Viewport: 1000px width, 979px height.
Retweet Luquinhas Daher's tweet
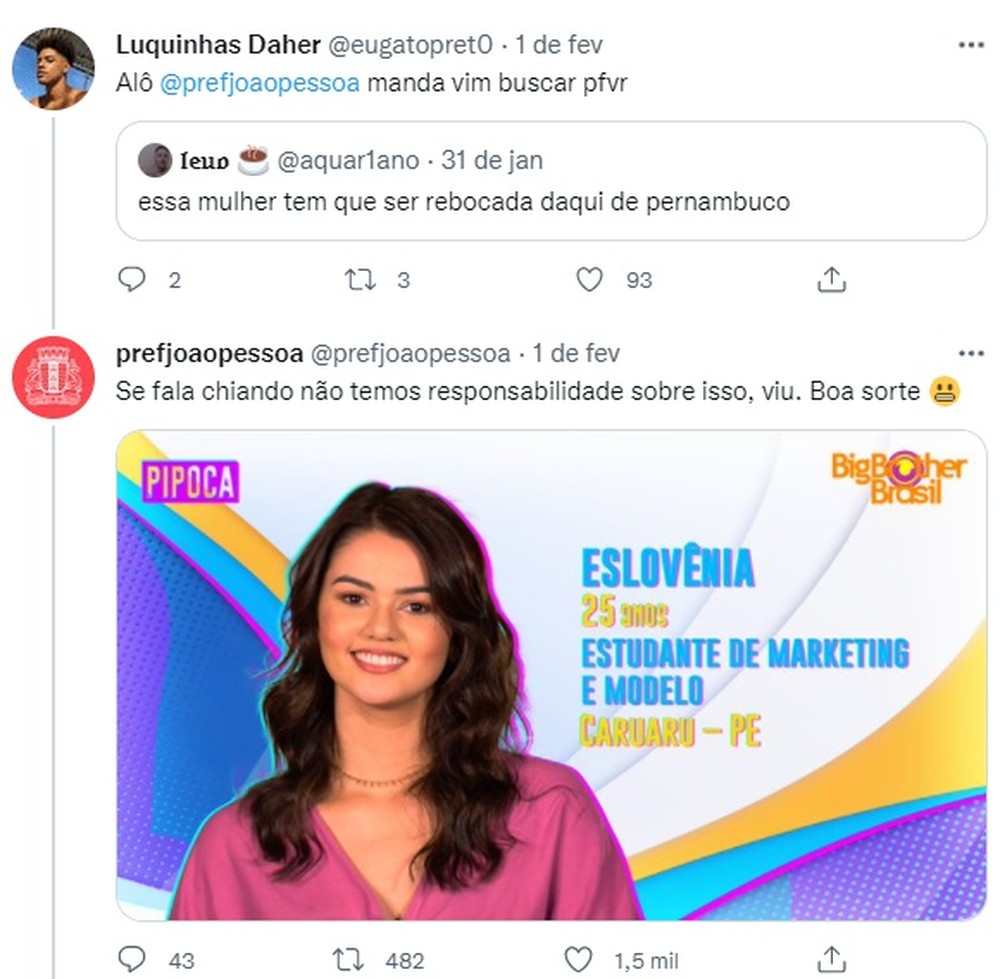coord(360,279)
